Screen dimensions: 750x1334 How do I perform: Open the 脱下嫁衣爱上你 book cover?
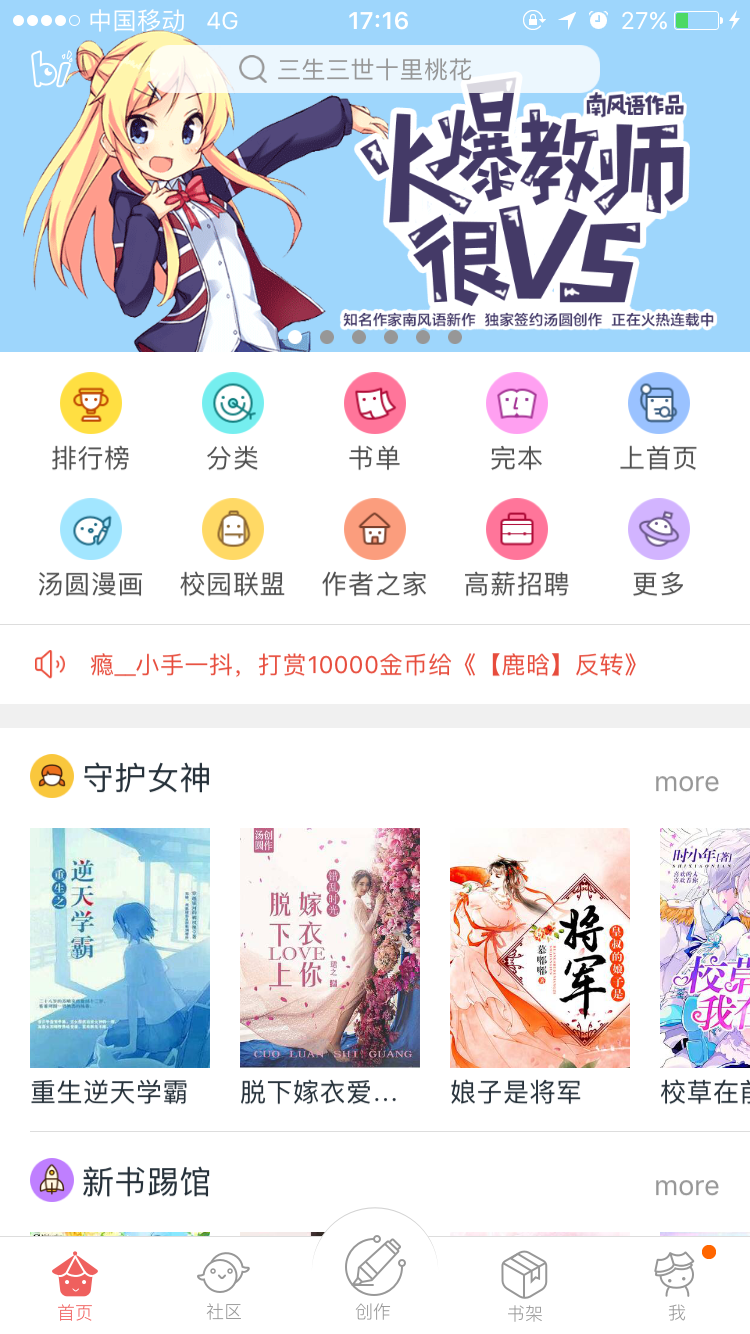[330, 948]
